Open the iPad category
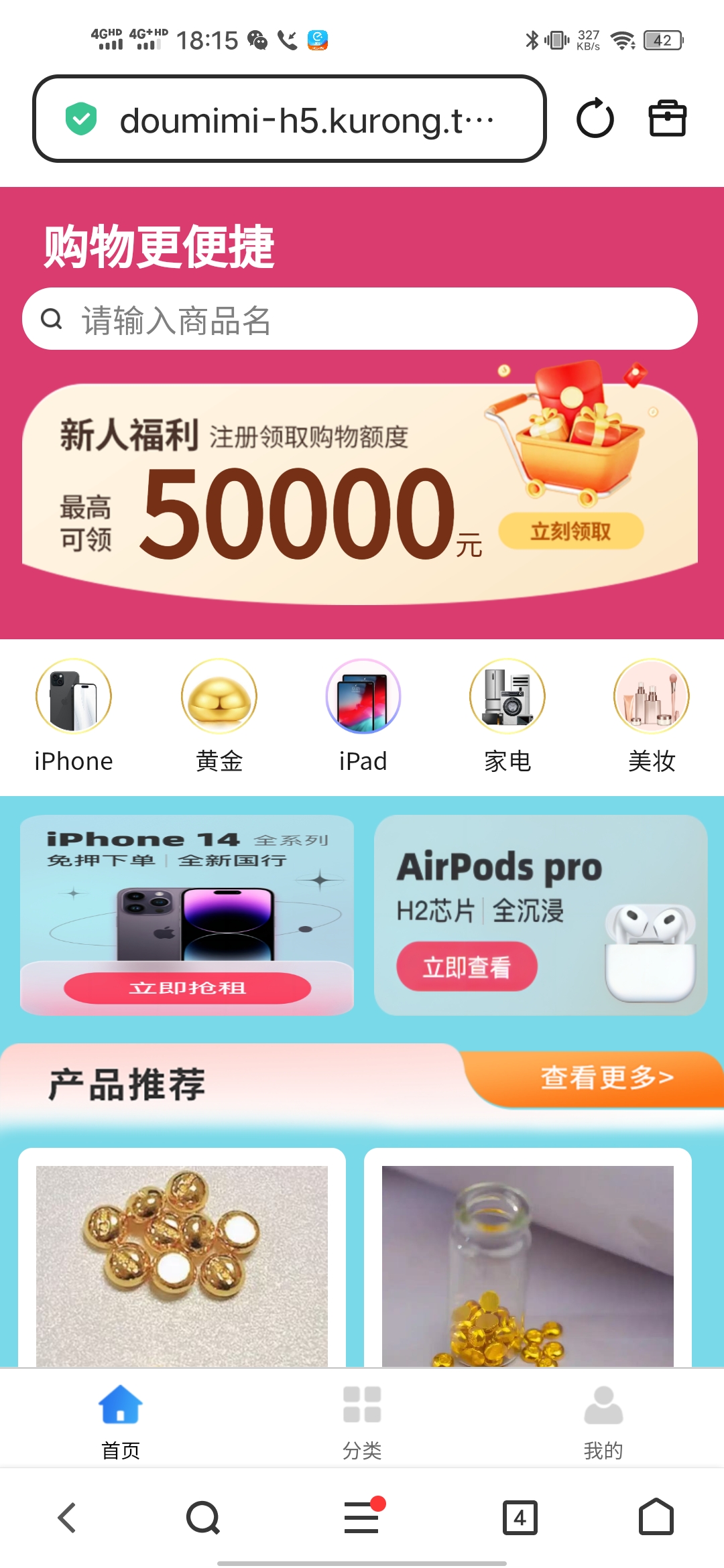Screen dimensions: 724x1568 click(363, 714)
